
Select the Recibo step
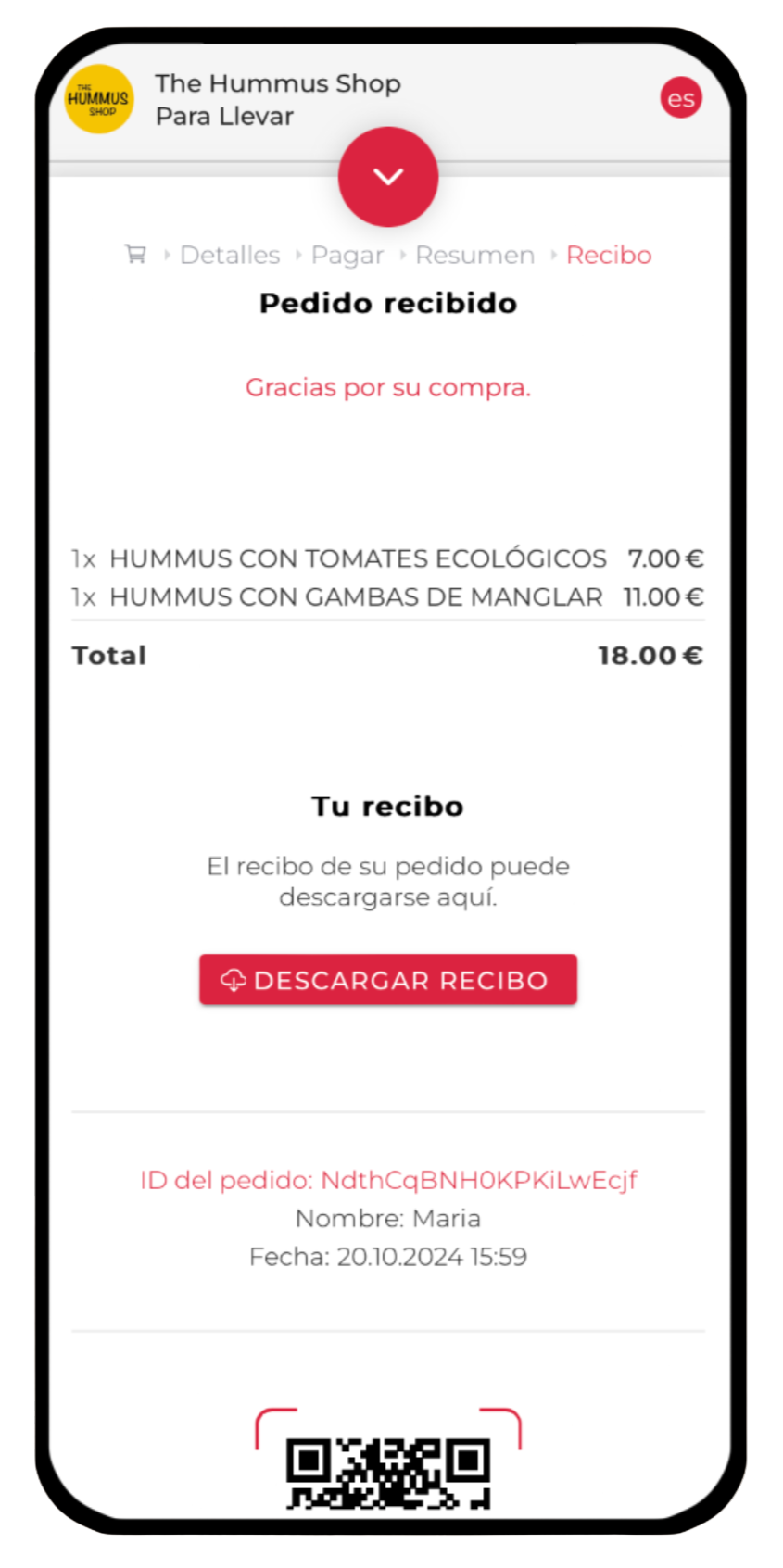(609, 255)
